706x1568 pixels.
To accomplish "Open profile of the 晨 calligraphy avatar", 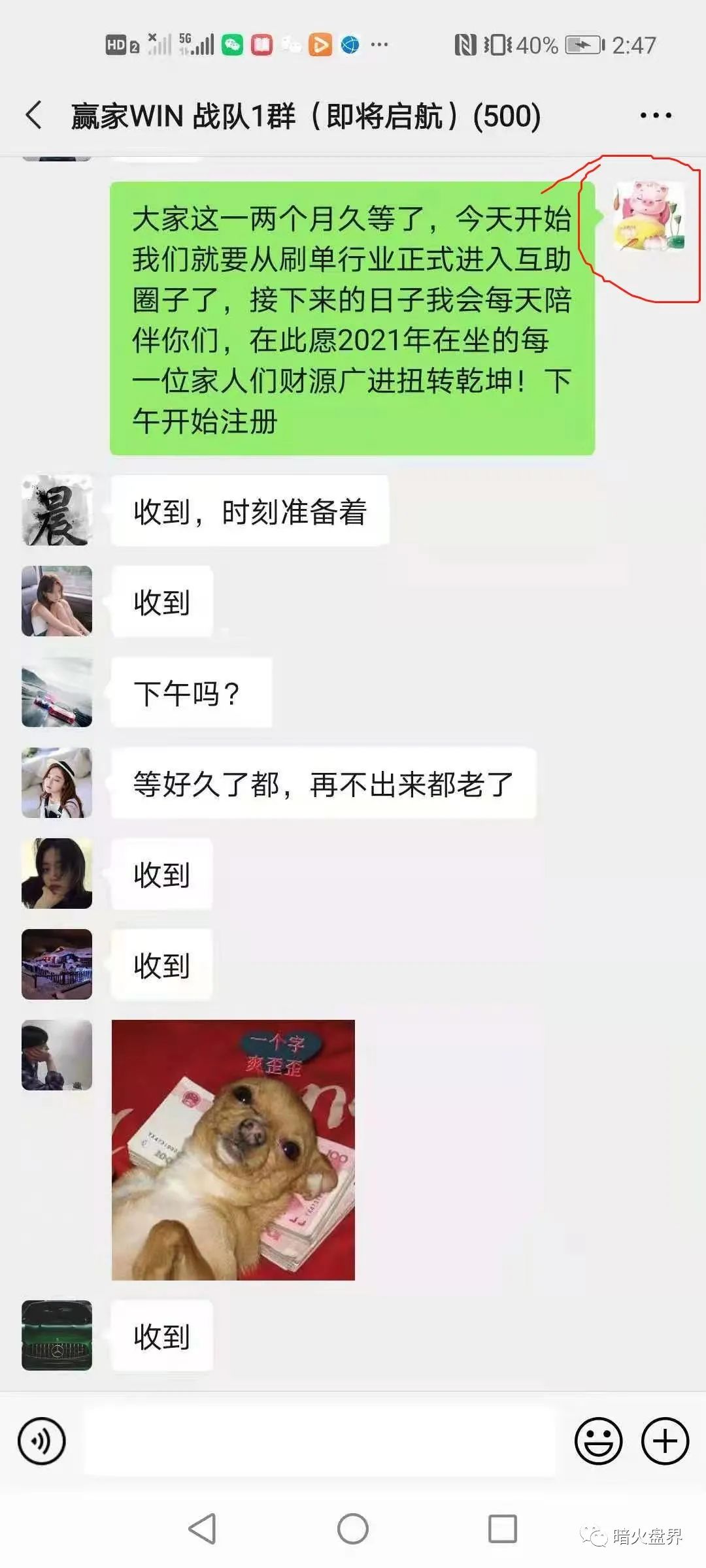I will click(57, 510).
